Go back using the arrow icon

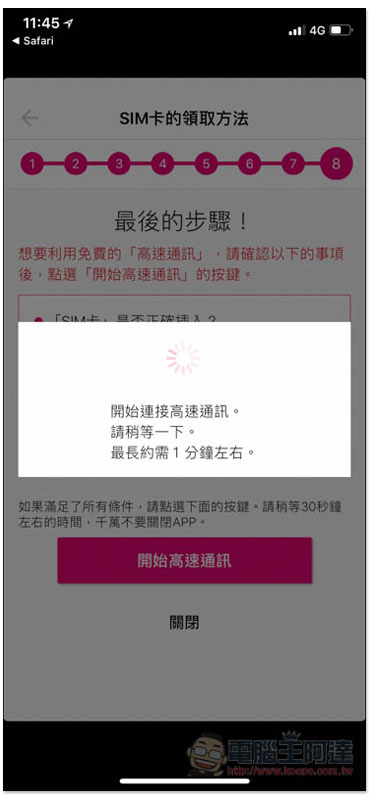[x=30, y=118]
